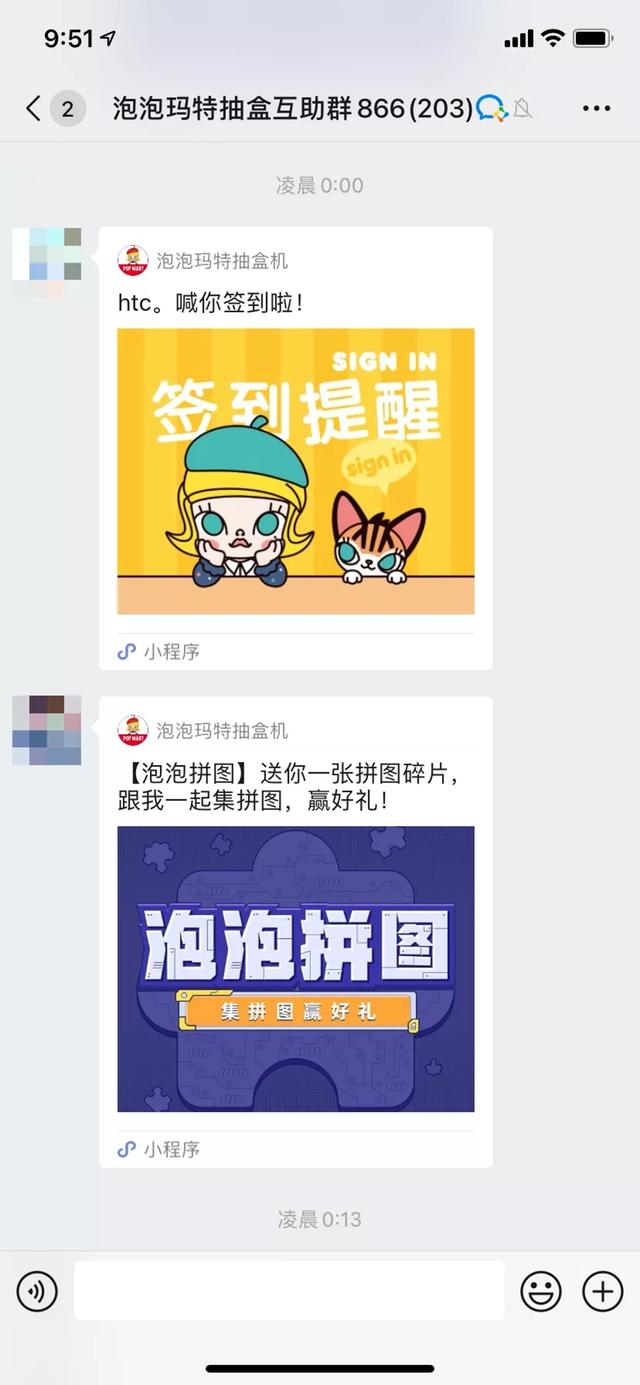Switch to voice message input
Screen dimensions: 640x1385
[37, 1292]
